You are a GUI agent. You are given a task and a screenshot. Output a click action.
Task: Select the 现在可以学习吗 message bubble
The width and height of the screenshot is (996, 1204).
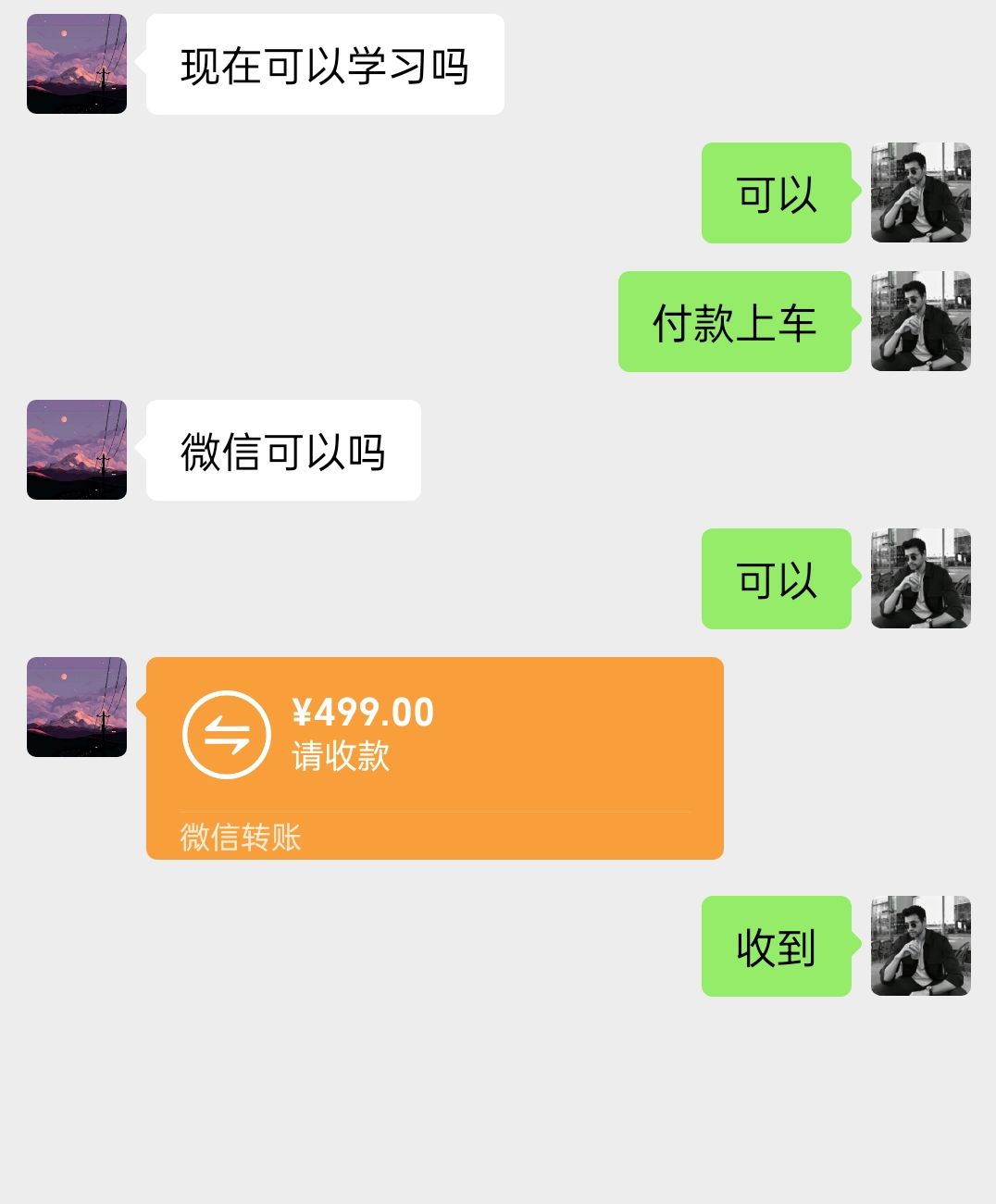pos(325,62)
